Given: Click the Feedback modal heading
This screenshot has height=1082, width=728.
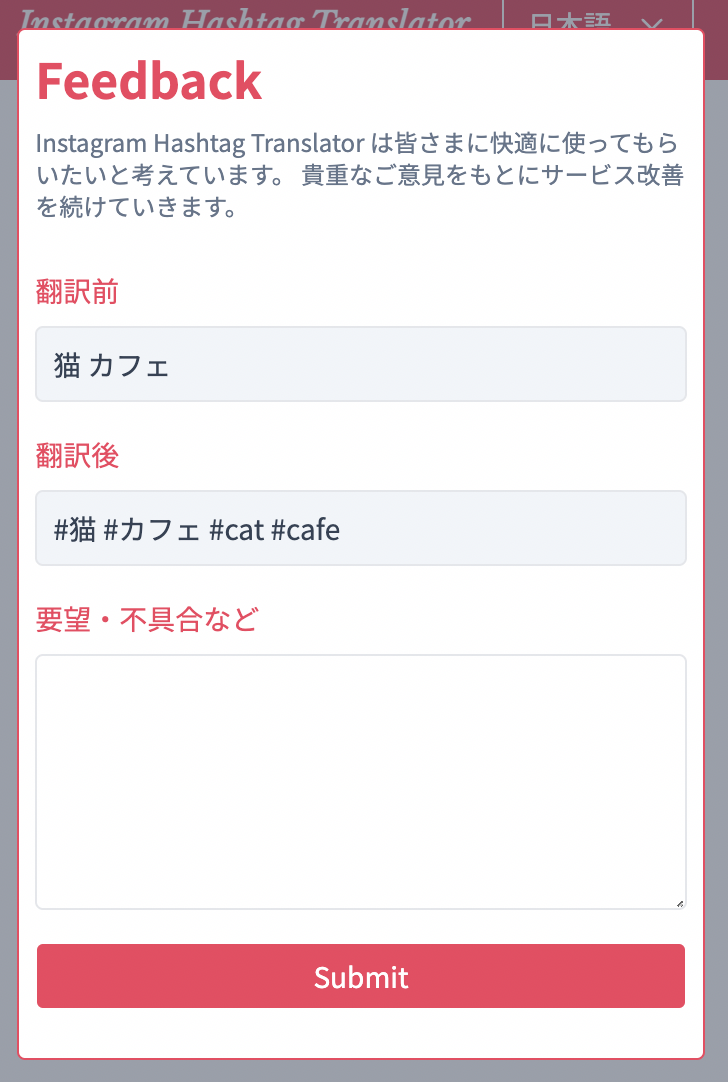Looking at the screenshot, I should click(148, 80).
